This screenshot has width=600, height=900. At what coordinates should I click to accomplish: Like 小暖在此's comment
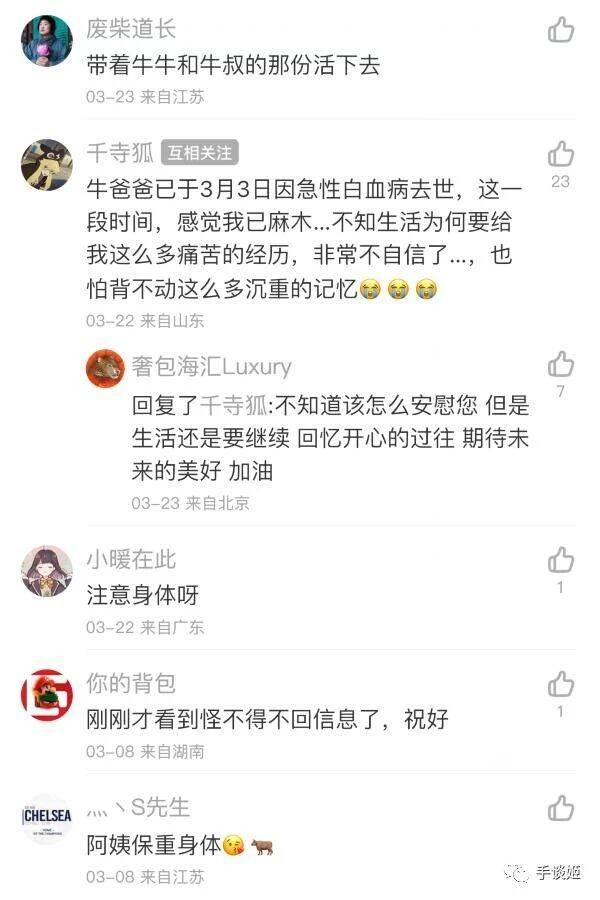(561, 560)
